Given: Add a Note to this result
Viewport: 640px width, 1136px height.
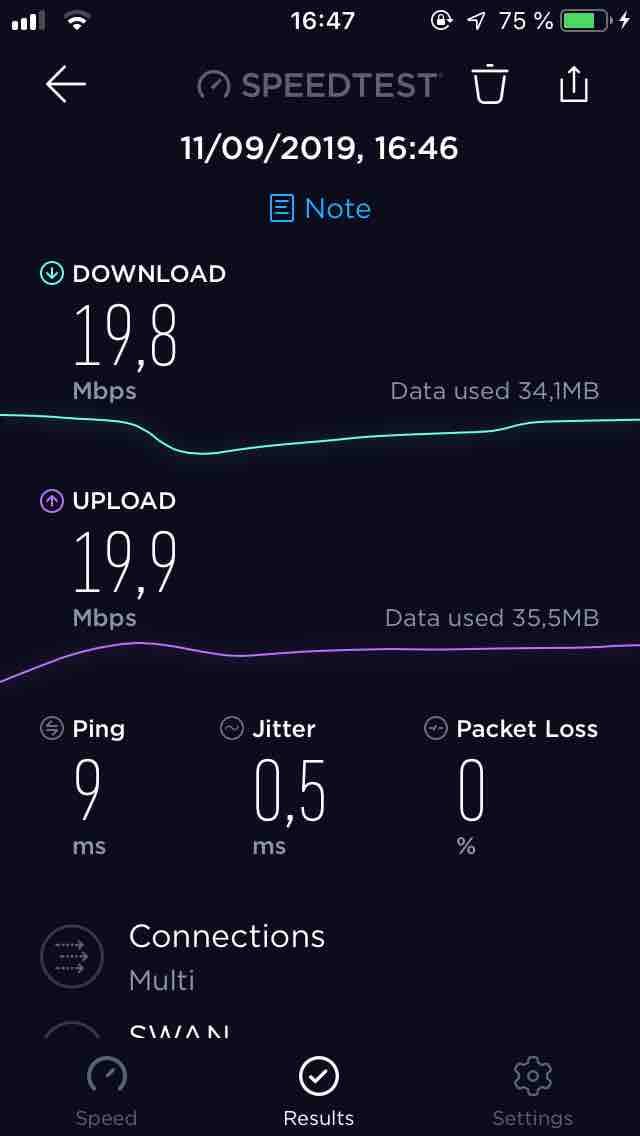Looking at the screenshot, I should click(320, 209).
